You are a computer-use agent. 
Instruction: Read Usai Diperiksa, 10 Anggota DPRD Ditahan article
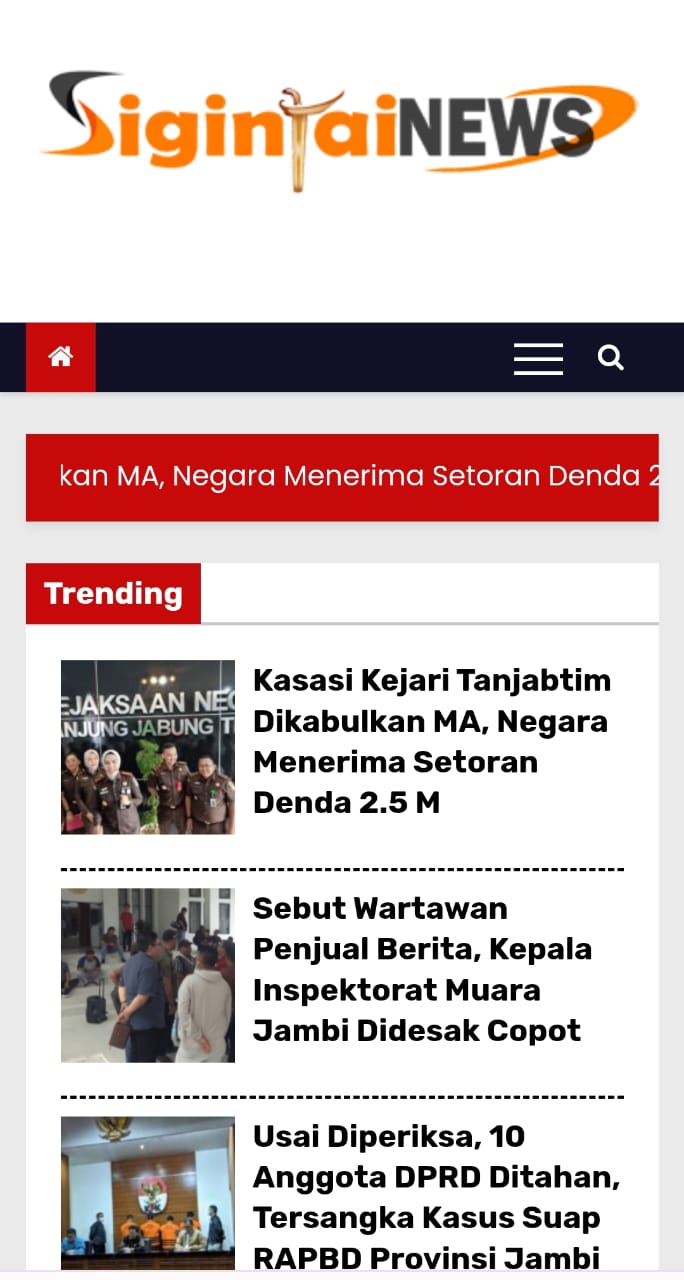coord(437,1197)
